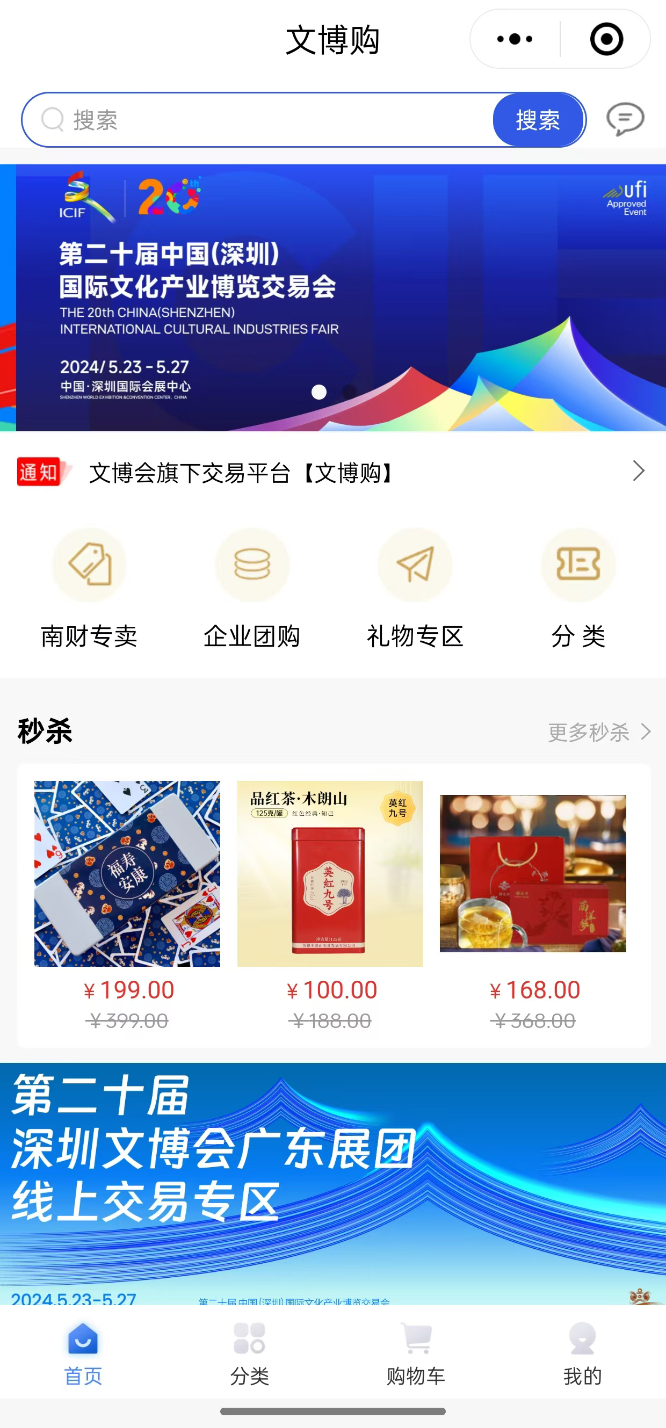Open the messages chat bubble icon
This screenshot has height=1428, width=666.
tap(626, 120)
